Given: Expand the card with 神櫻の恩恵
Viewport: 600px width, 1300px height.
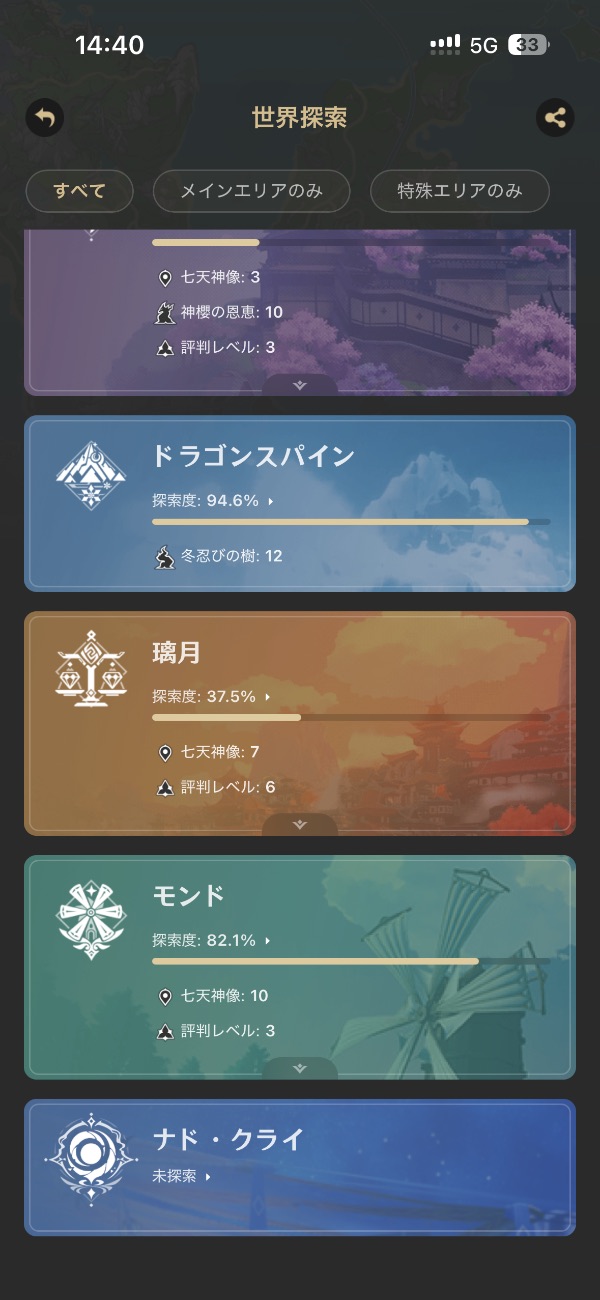Looking at the screenshot, I should [299, 385].
